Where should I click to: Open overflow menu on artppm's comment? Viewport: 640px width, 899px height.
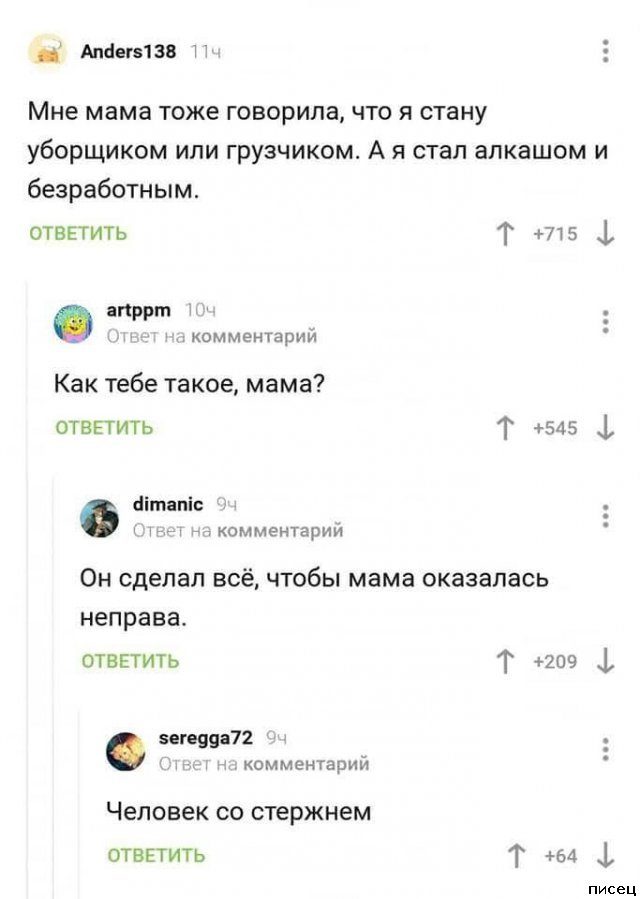[605, 322]
